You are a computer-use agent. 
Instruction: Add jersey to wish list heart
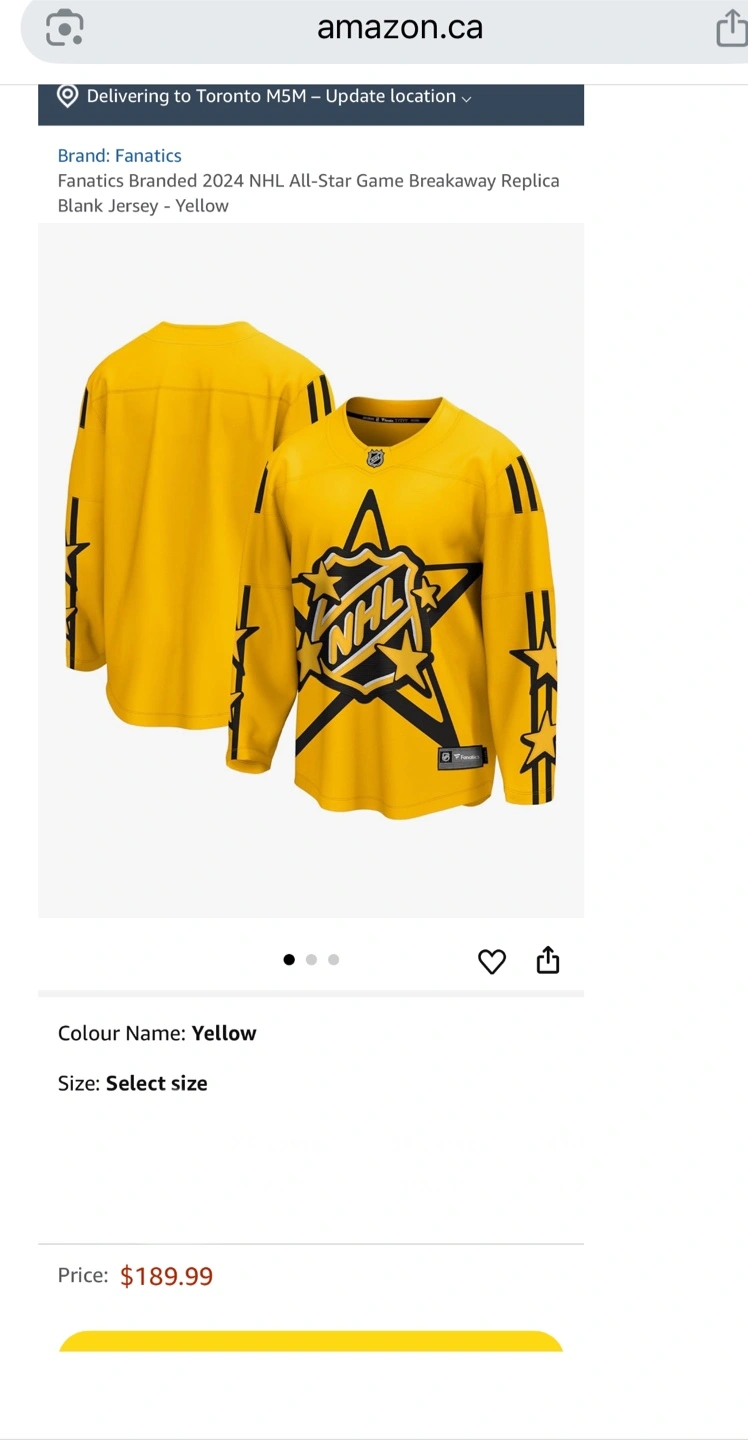pyautogui.click(x=492, y=961)
